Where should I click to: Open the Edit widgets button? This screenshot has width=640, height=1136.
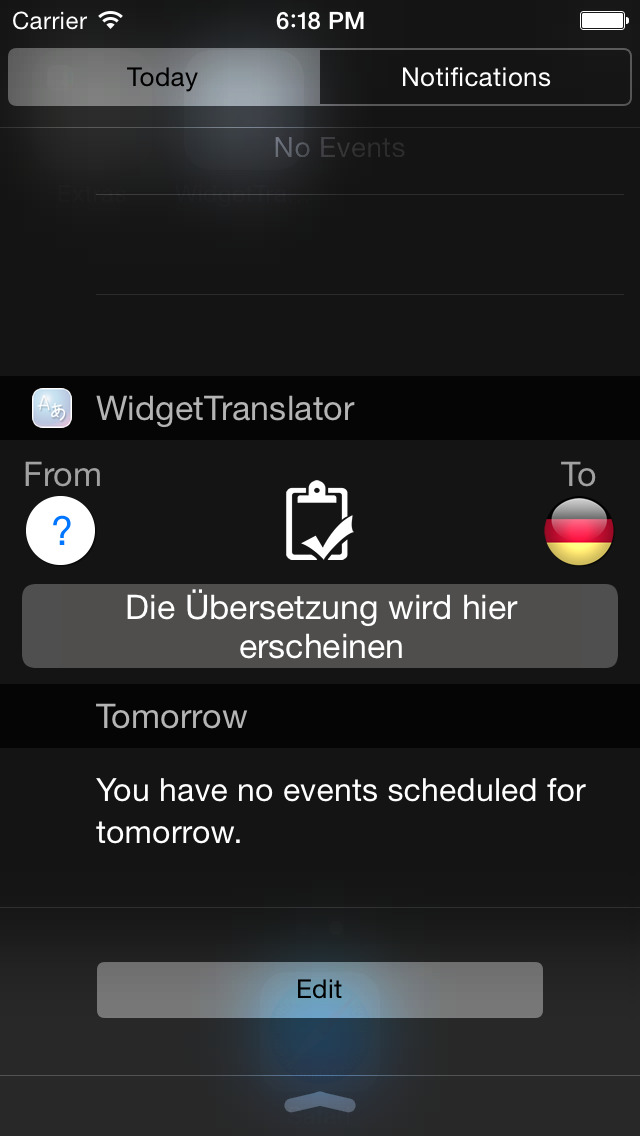320,990
